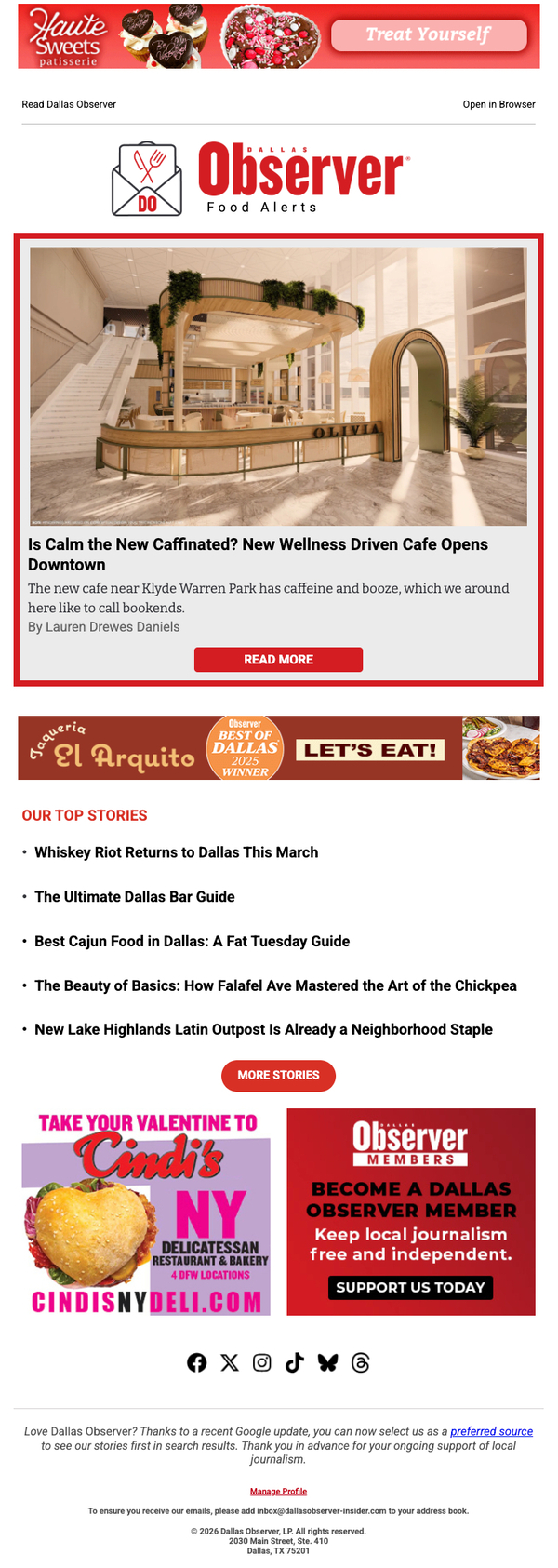
Task: Tap the Read Dallas Observer link
Action: click(x=69, y=104)
